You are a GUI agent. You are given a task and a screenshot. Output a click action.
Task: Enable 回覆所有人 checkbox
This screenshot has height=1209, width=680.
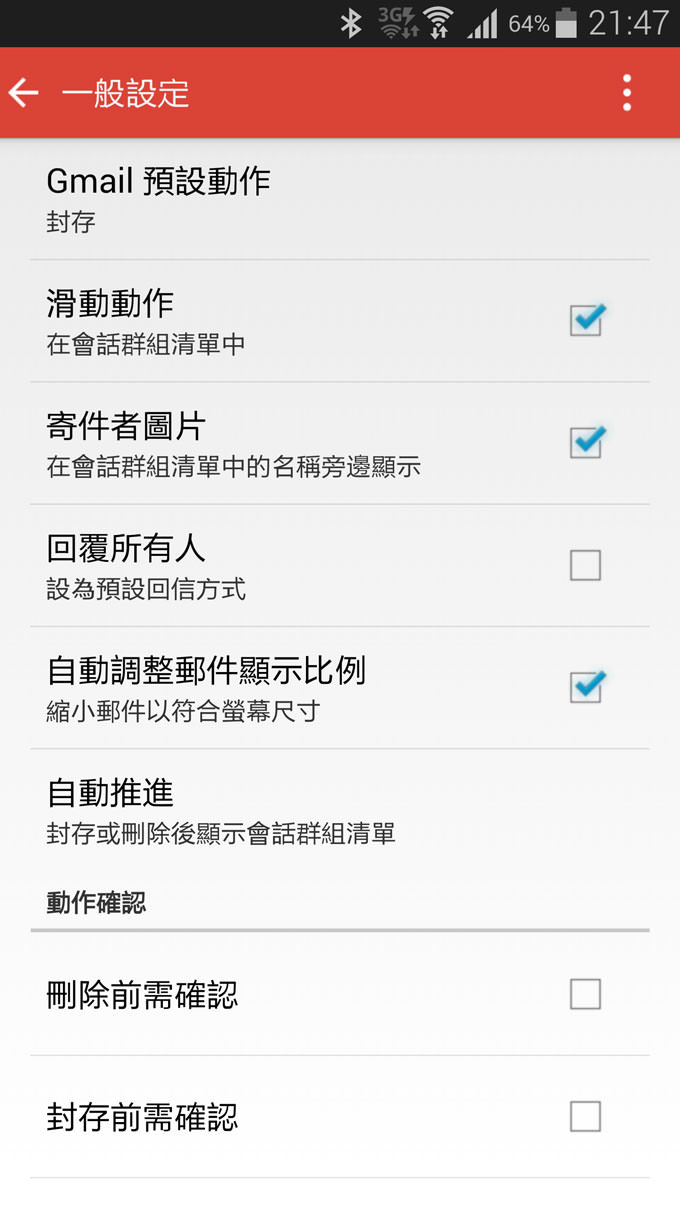586,566
